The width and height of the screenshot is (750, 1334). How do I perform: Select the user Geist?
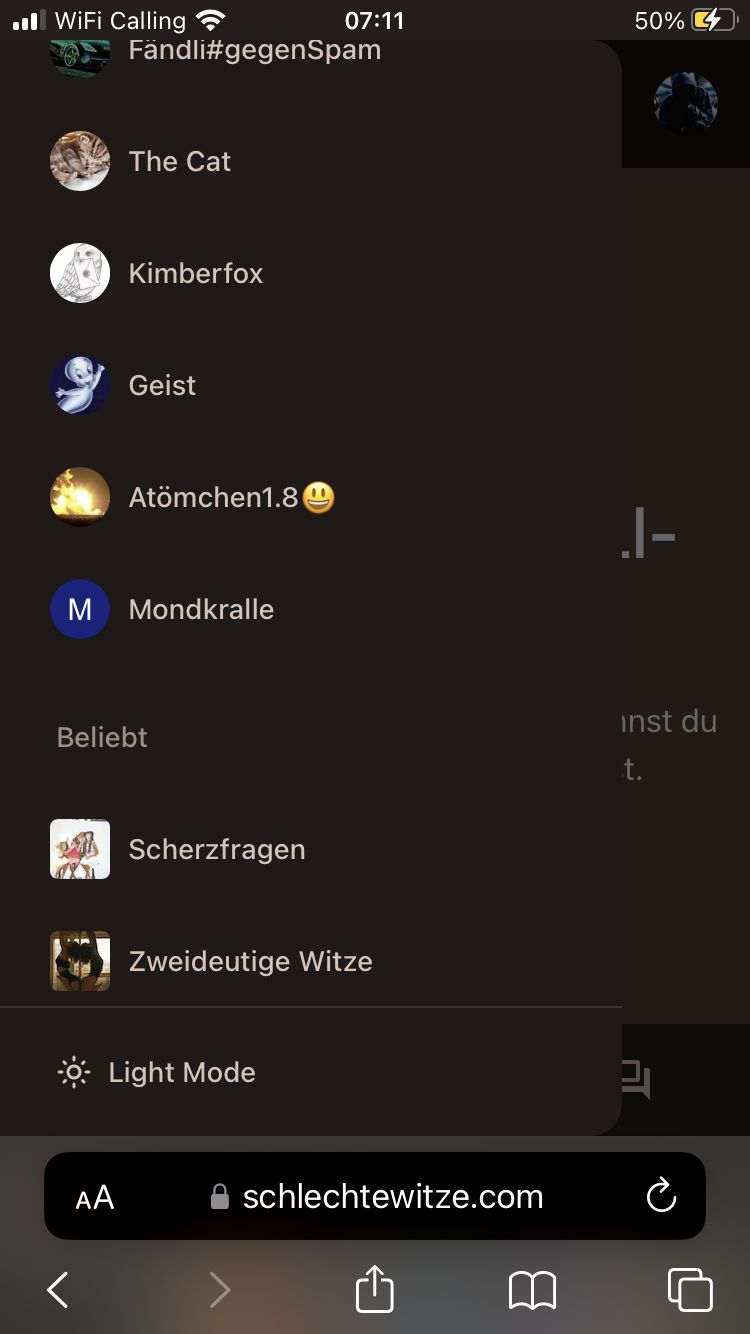coord(162,386)
